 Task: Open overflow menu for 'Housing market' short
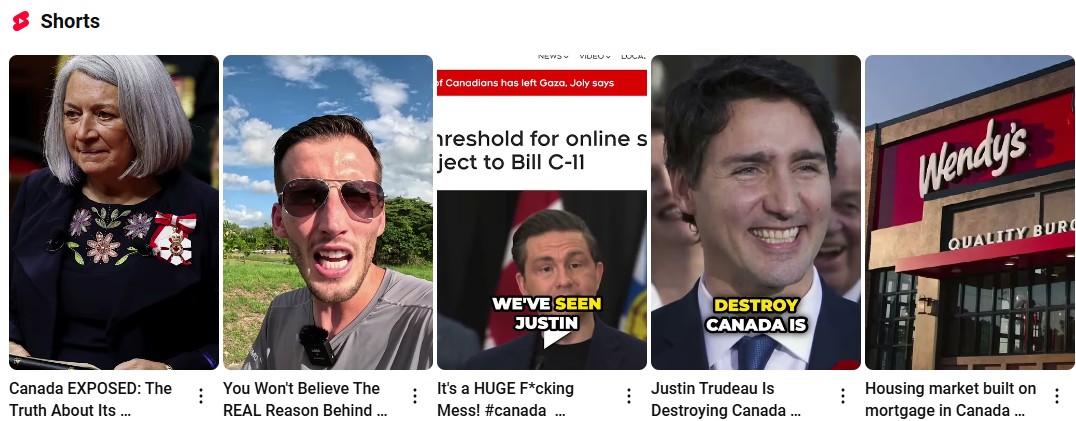tap(1057, 396)
